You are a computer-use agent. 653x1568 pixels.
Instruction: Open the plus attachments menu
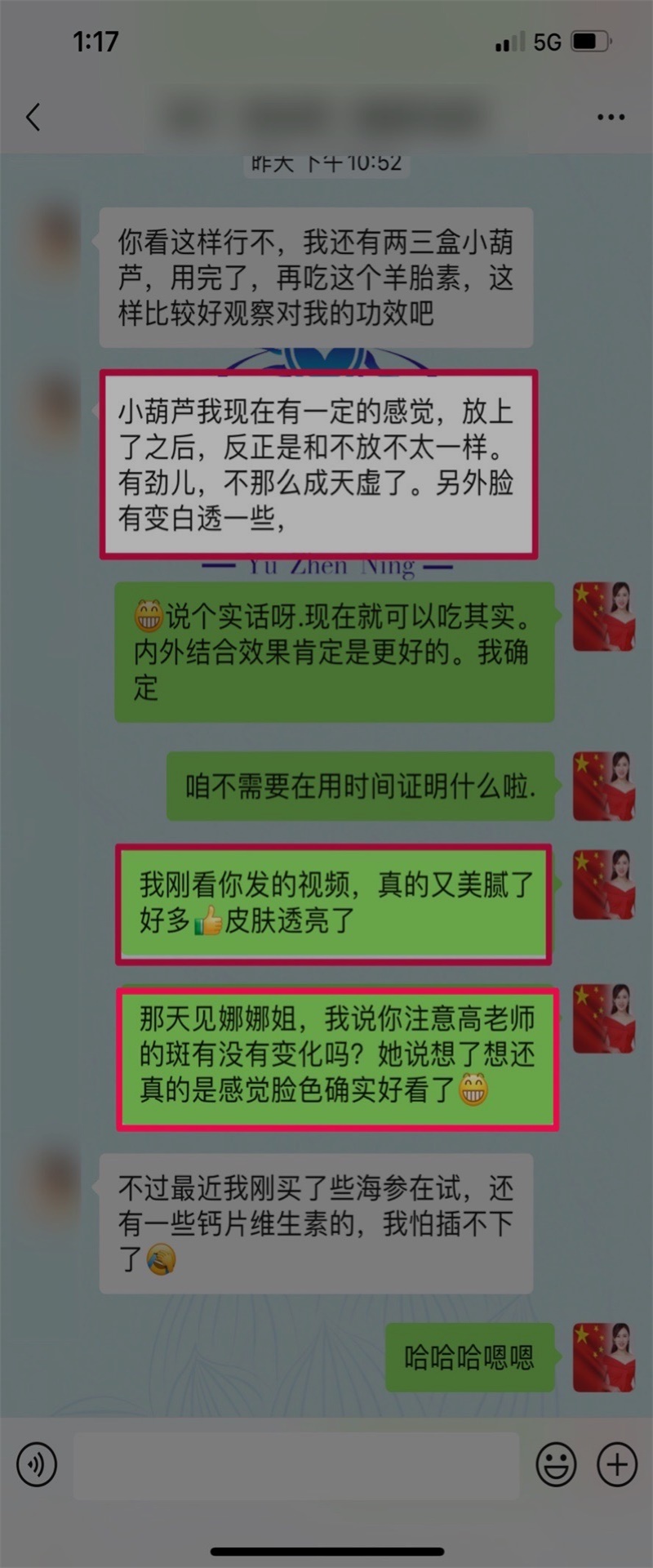617,1464
